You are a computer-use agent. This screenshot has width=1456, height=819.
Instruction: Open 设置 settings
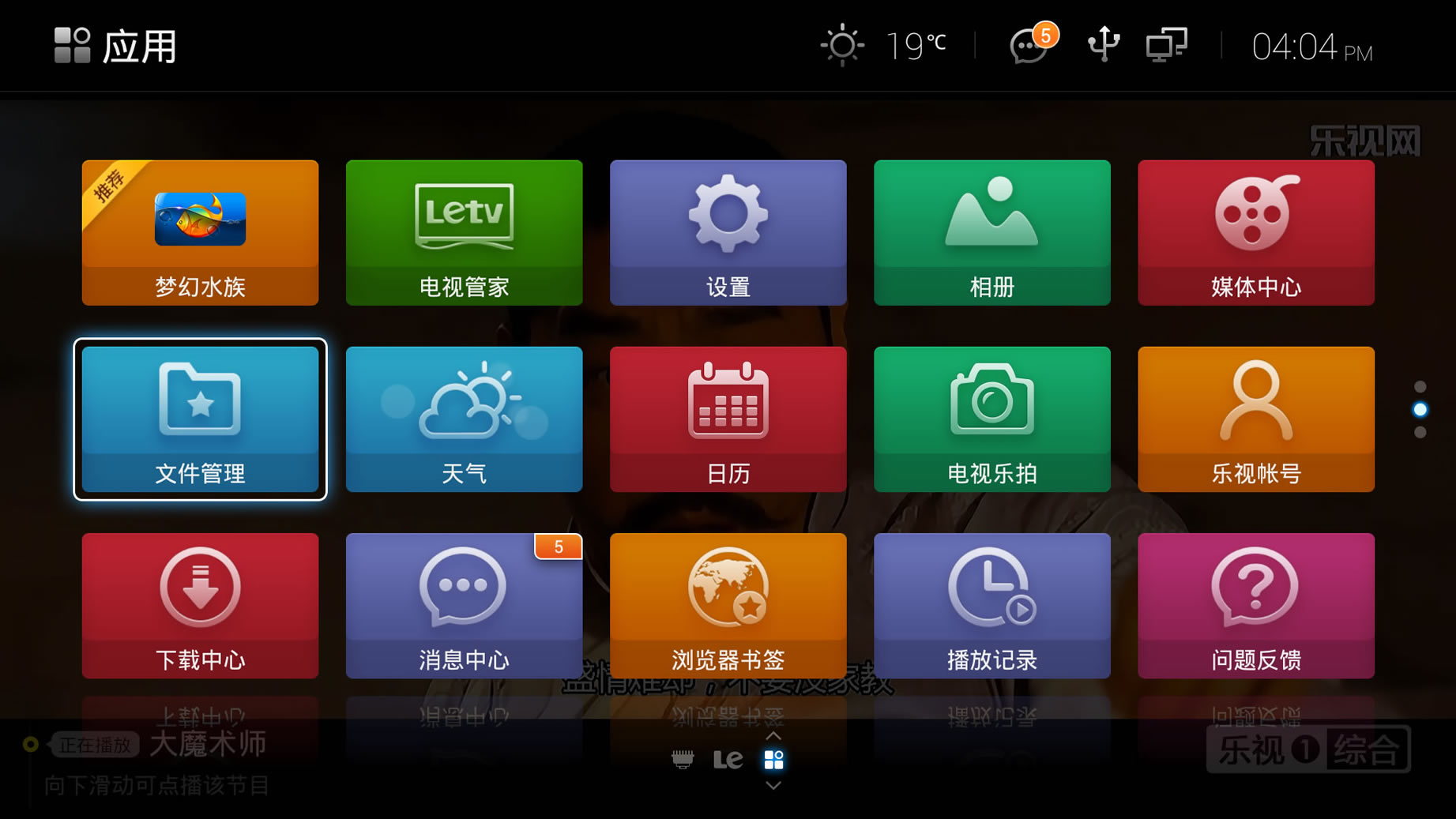[x=728, y=232]
